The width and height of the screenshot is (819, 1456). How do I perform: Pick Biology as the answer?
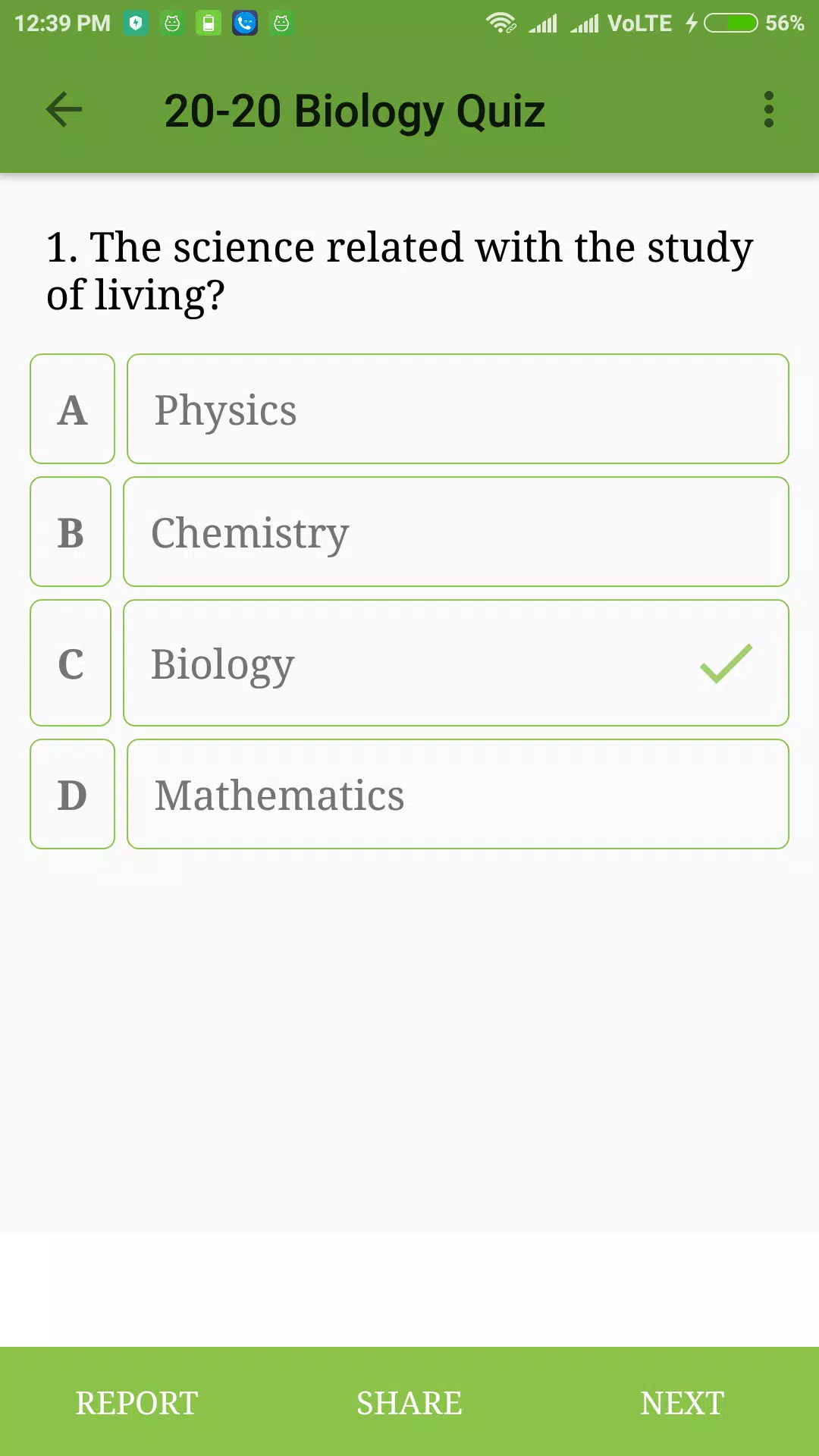pos(456,663)
